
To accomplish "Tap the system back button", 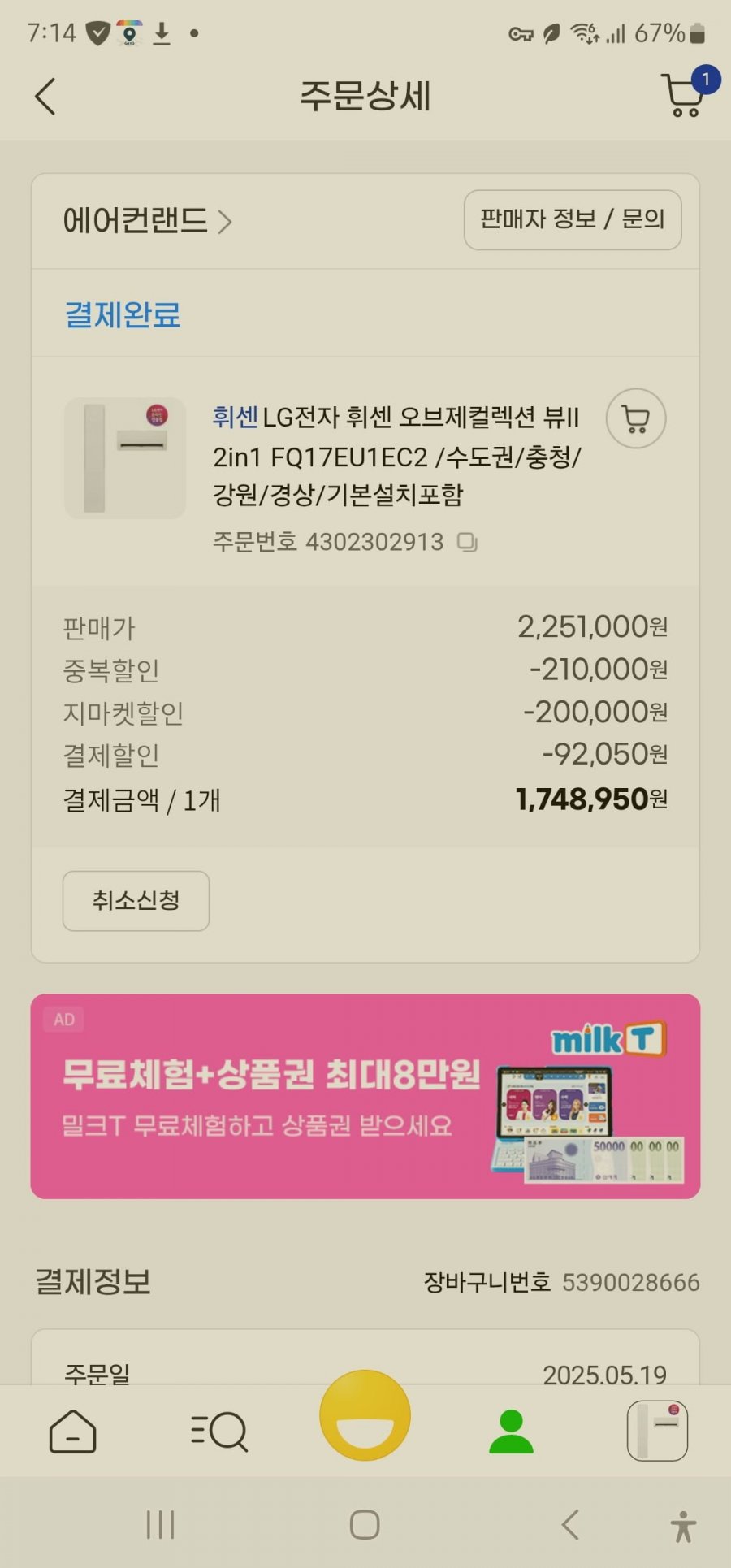I will tap(570, 1525).
